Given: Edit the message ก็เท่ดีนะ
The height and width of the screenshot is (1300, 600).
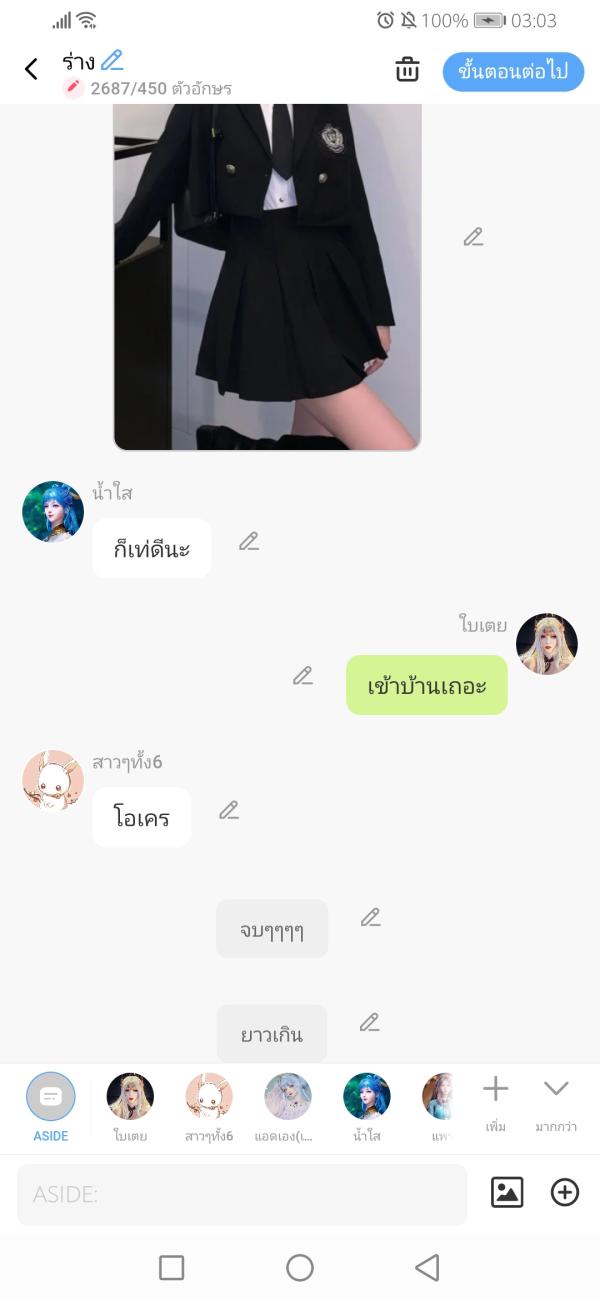Looking at the screenshot, I should click(x=249, y=542).
